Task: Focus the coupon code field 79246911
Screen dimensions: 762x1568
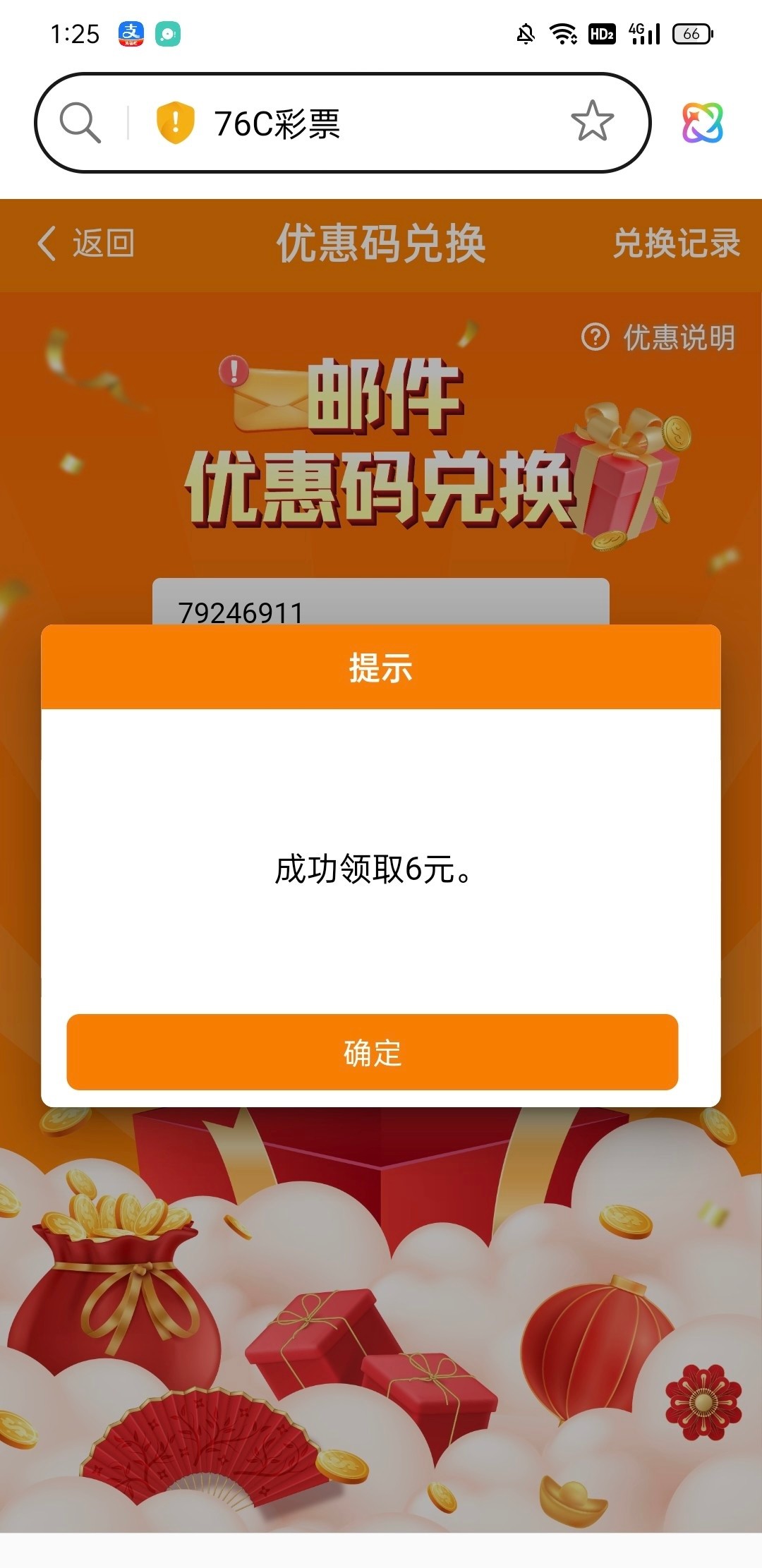Action: (x=380, y=603)
